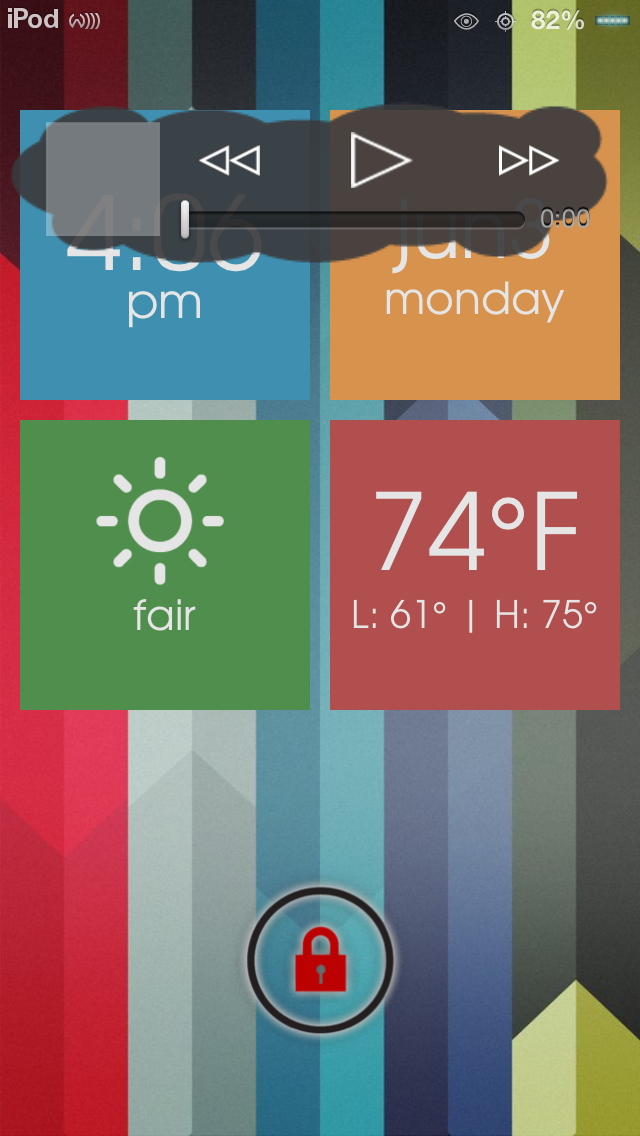The height and width of the screenshot is (1136, 640).
Task: Tap the red lock unlock button
Action: 320,960
